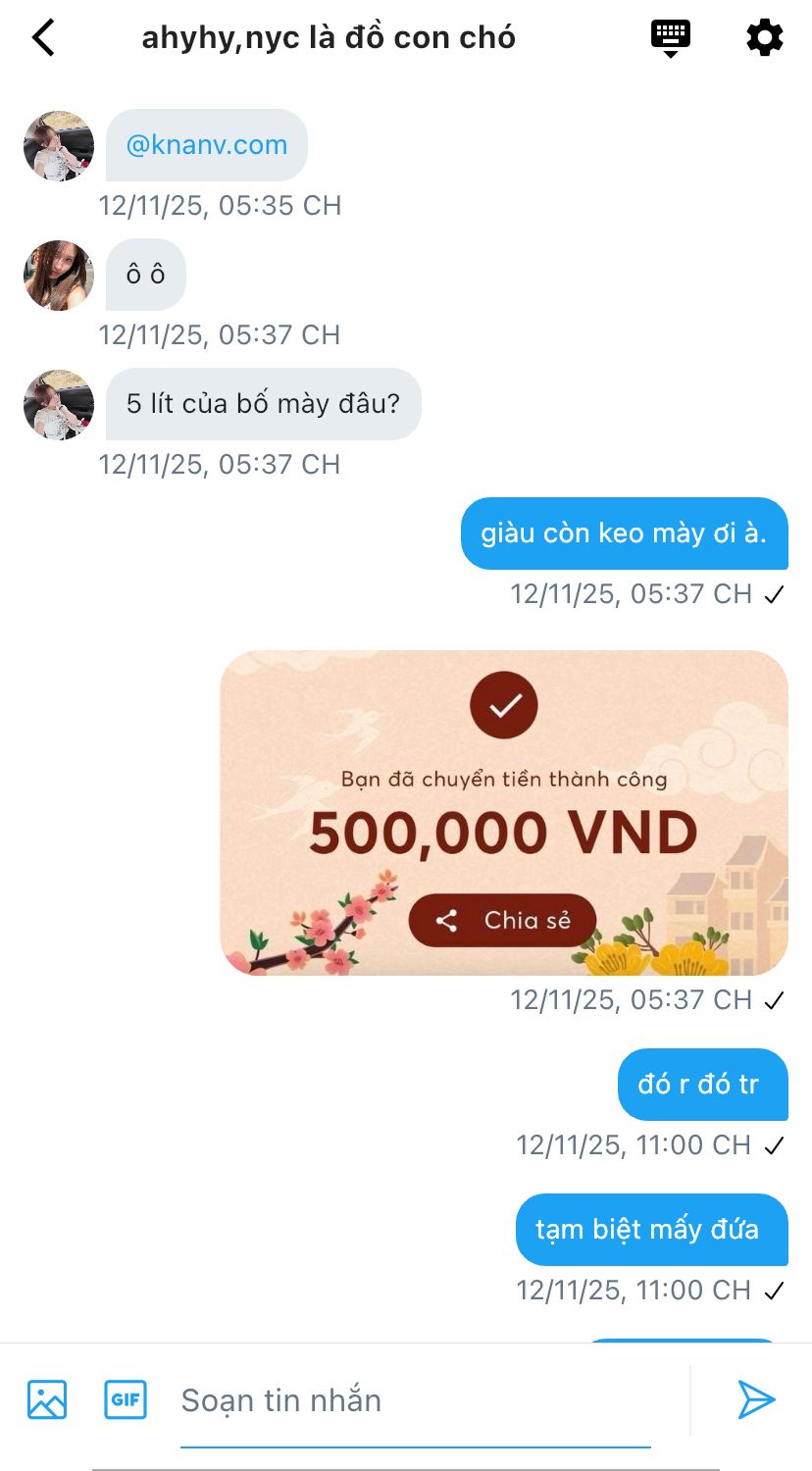Open conversation settings via the gear icon

[x=764, y=37]
